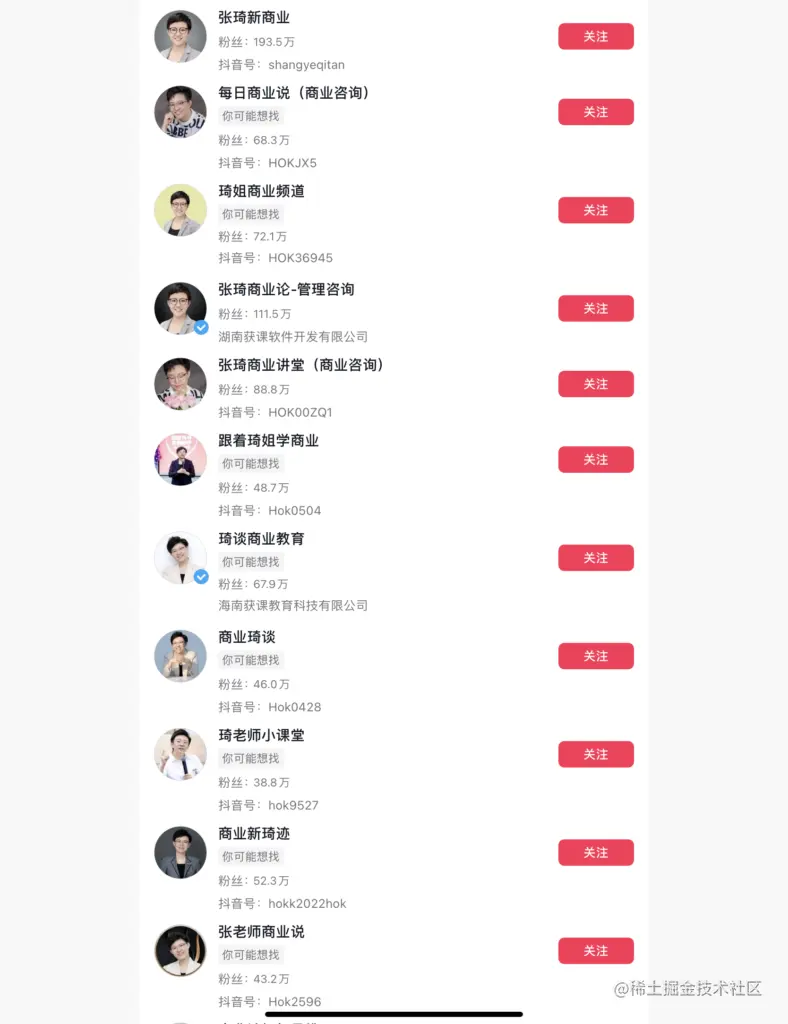This screenshot has height=1024, width=788.
Task: Tap 关注 for 跟着琦姐学商业
Action: pyautogui.click(x=595, y=459)
